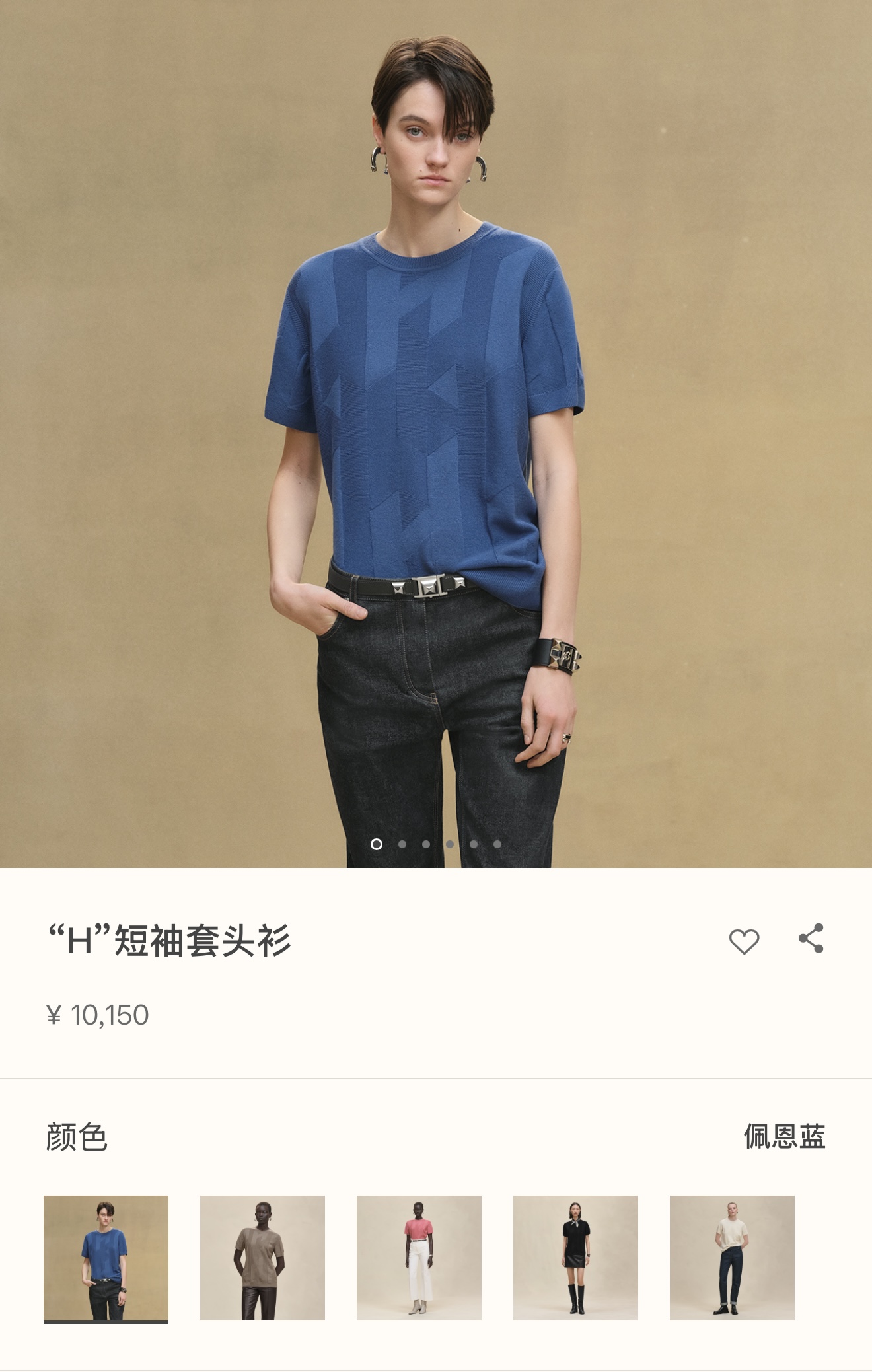Open the main product photo
Viewport: 872px width, 1372px height.
pos(436,434)
